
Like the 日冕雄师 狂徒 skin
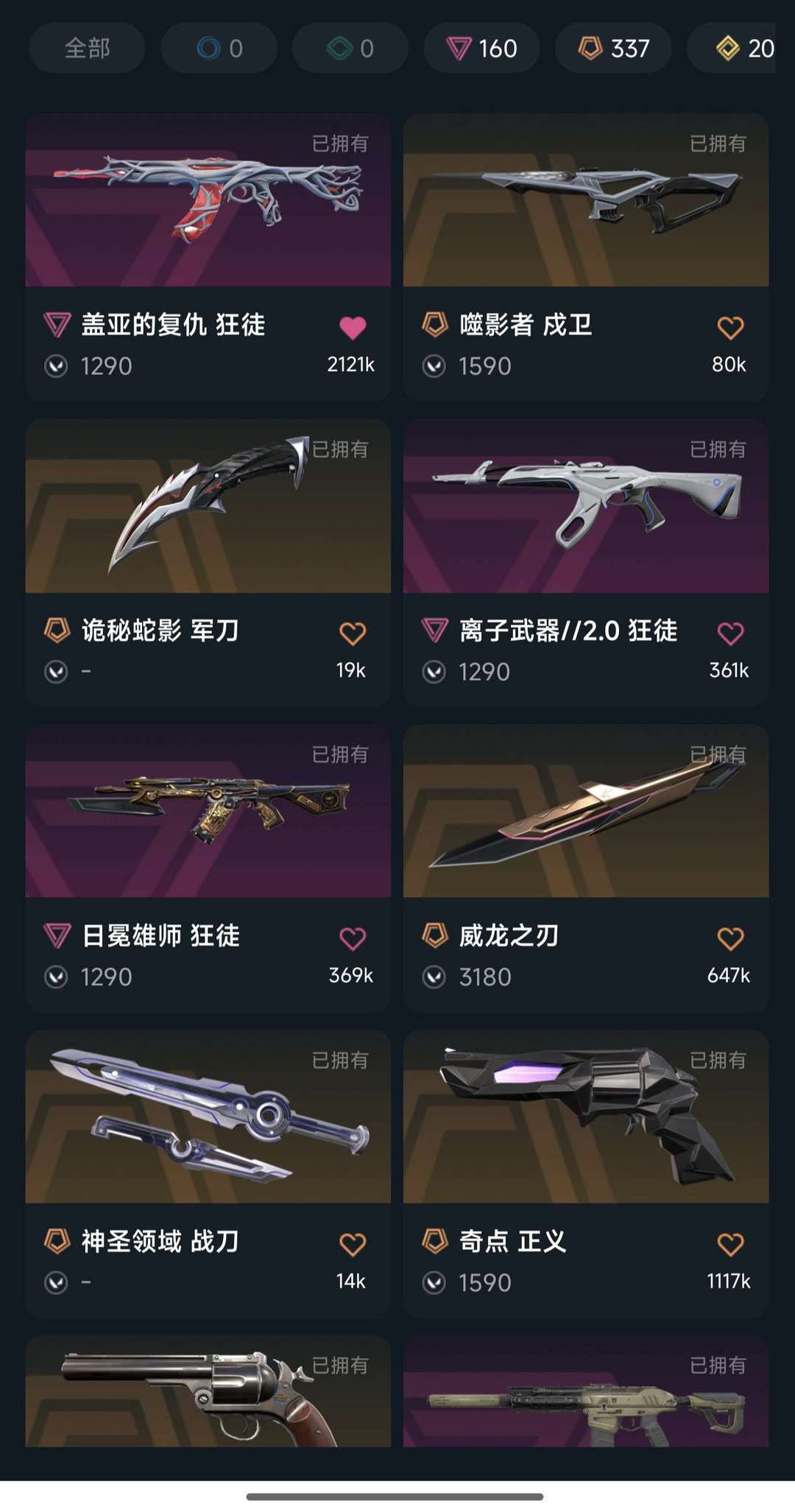pyautogui.click(x=353, y=938)
